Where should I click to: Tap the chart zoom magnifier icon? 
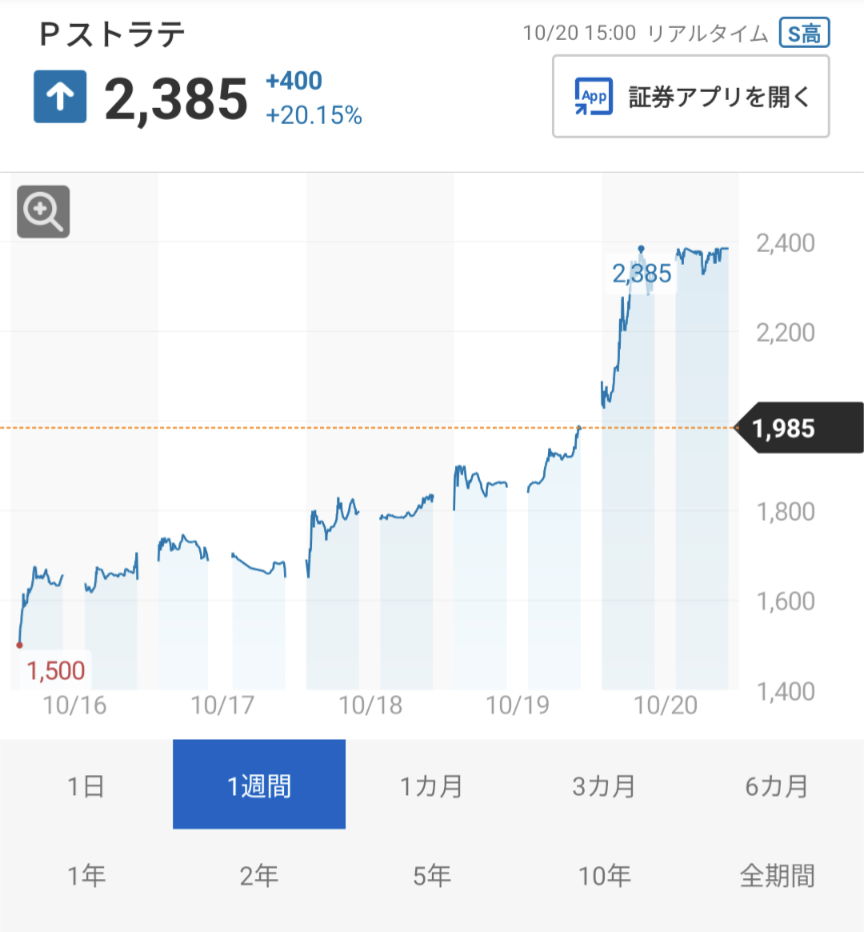pos(43,212)
